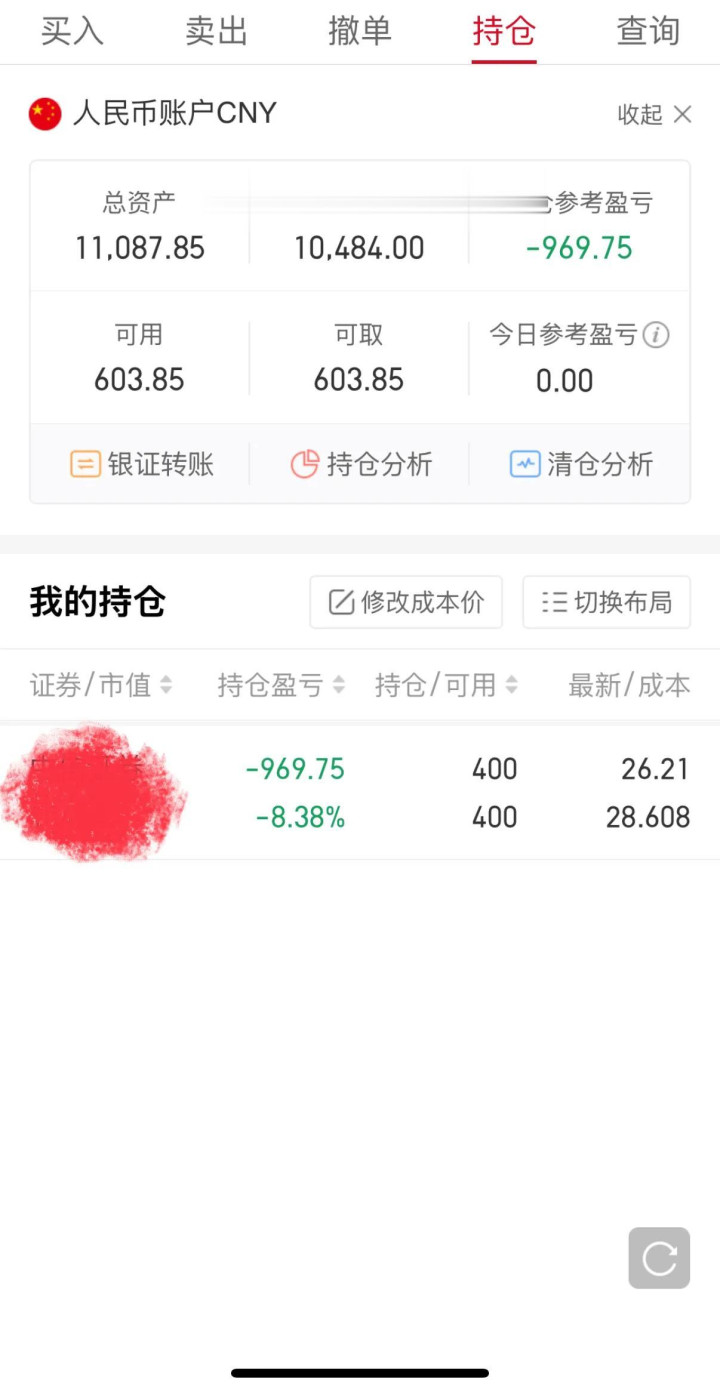The height and width of the screenshot is (1392, 720).
Task: Switch to the 卖出 tab
Action: [216, 32]
